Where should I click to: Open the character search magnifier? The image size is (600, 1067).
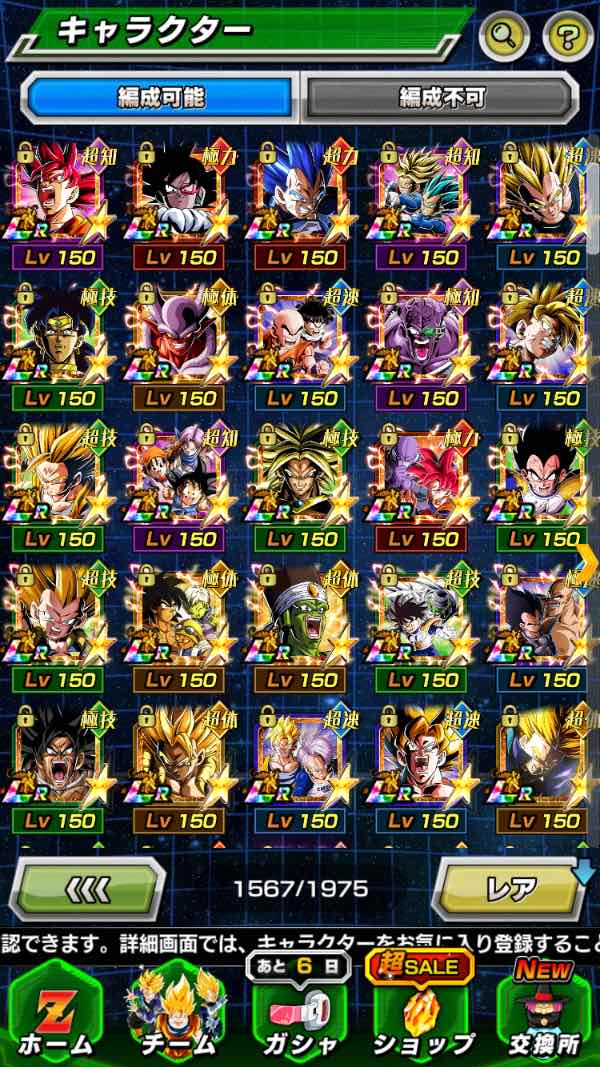(504, 37)
